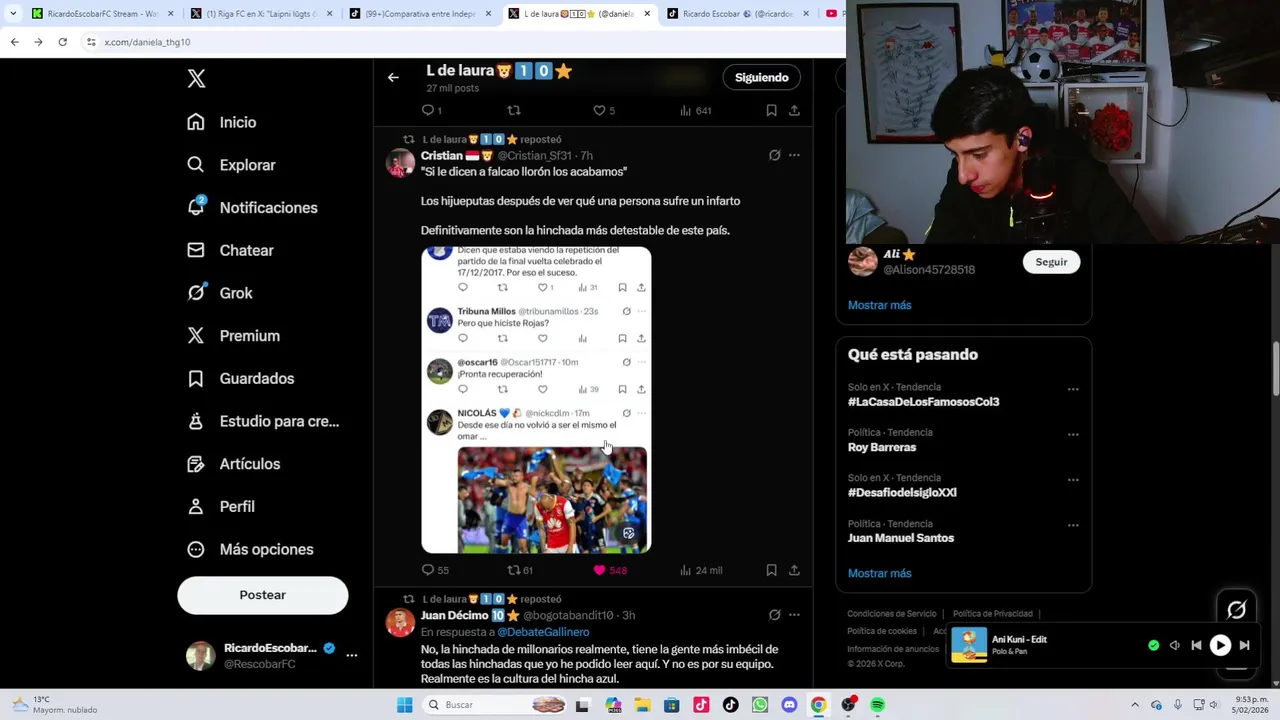
Task: Open Grok
Action: (235, 293)
